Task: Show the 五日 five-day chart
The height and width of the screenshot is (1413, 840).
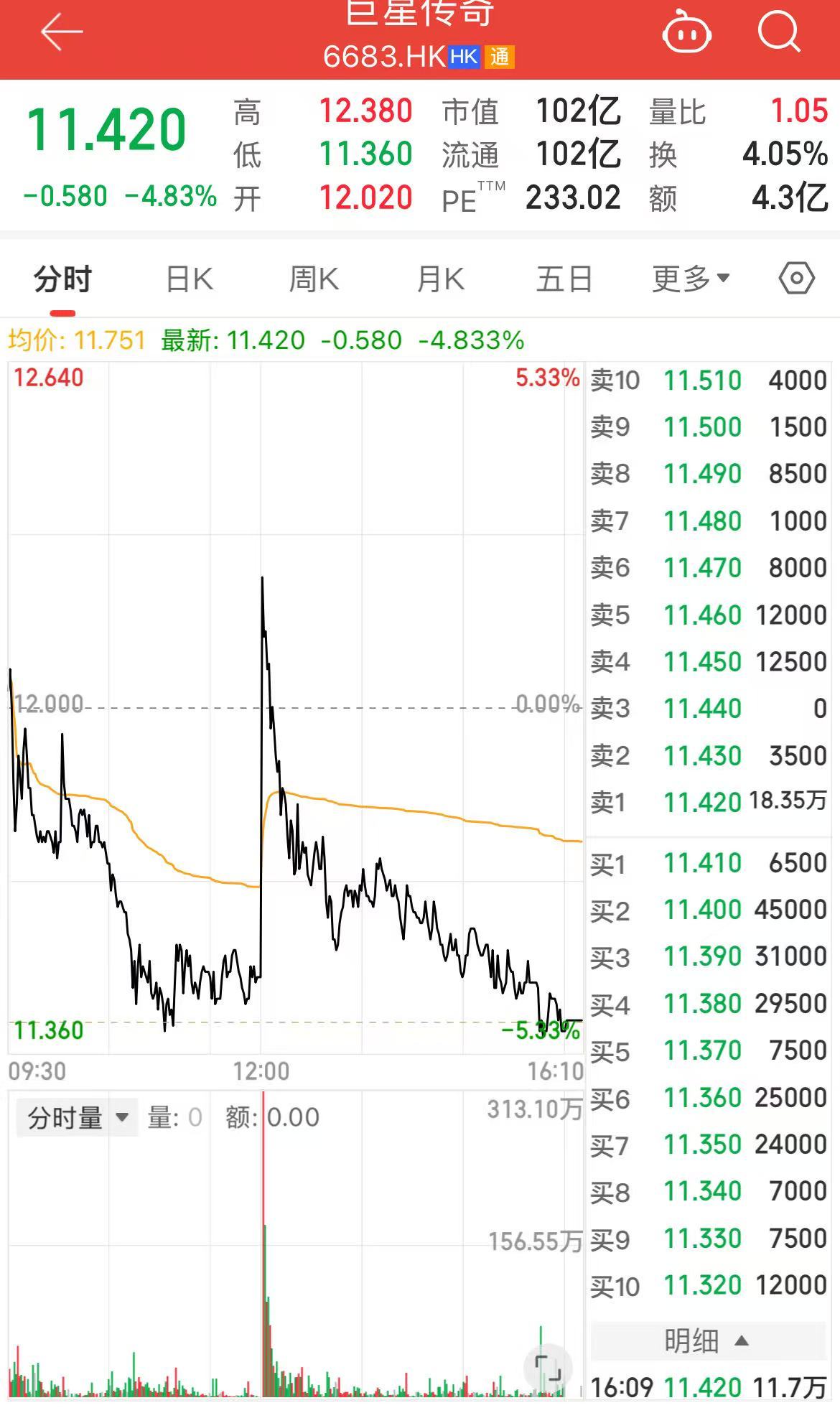Action: pos(564,279)
